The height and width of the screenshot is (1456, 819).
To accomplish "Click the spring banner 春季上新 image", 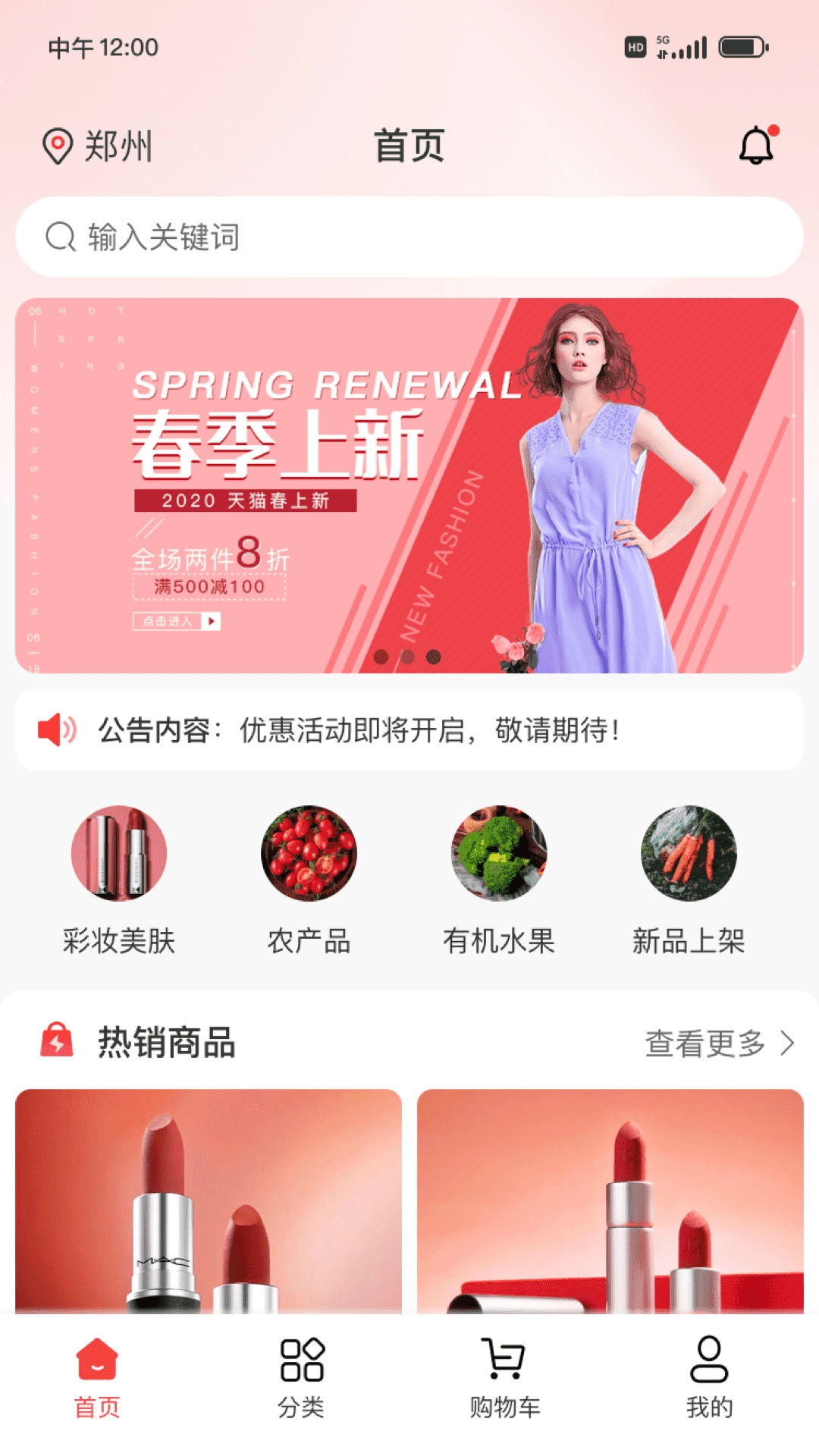I will (x=409, y=485).
